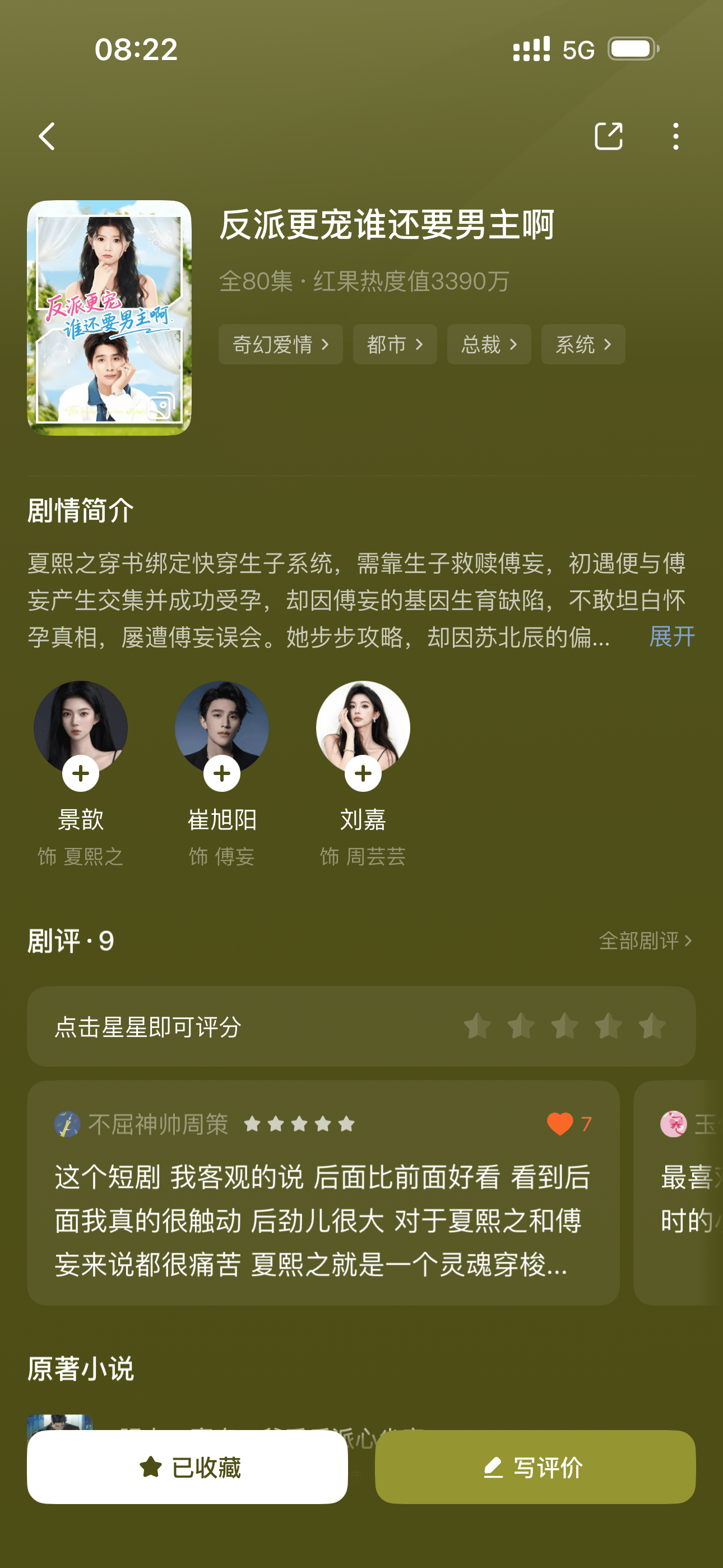723x1568 pixels.
Task: Share this drama
Action: click(x=608, y=136)
